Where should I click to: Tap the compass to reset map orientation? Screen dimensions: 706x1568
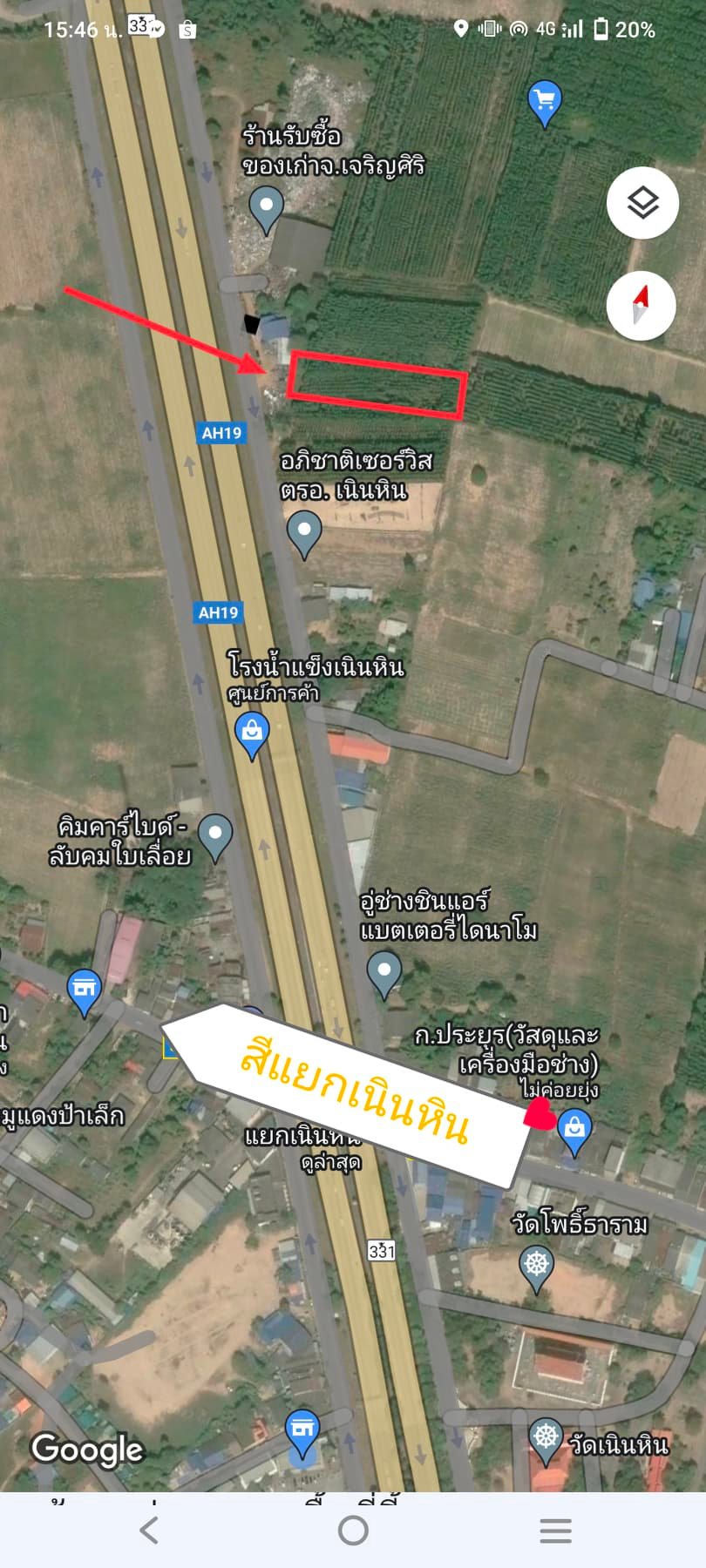642,306
